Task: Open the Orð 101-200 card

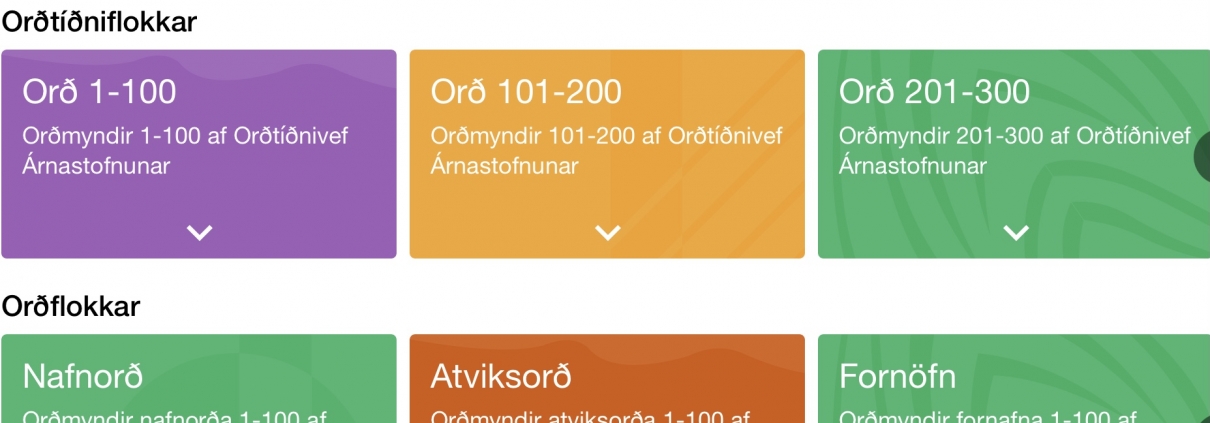Action: (x=606, y=130)
